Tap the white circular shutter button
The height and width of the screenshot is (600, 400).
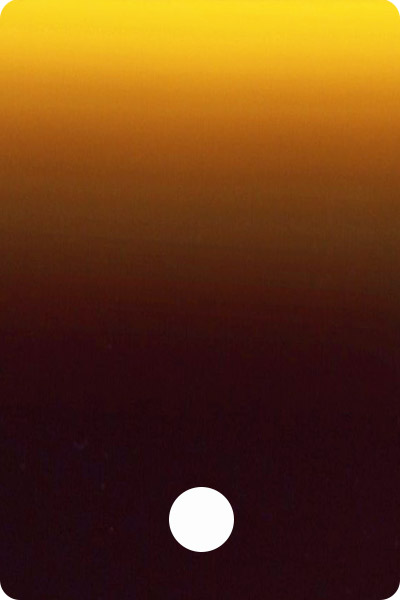(x=201, y=519)
